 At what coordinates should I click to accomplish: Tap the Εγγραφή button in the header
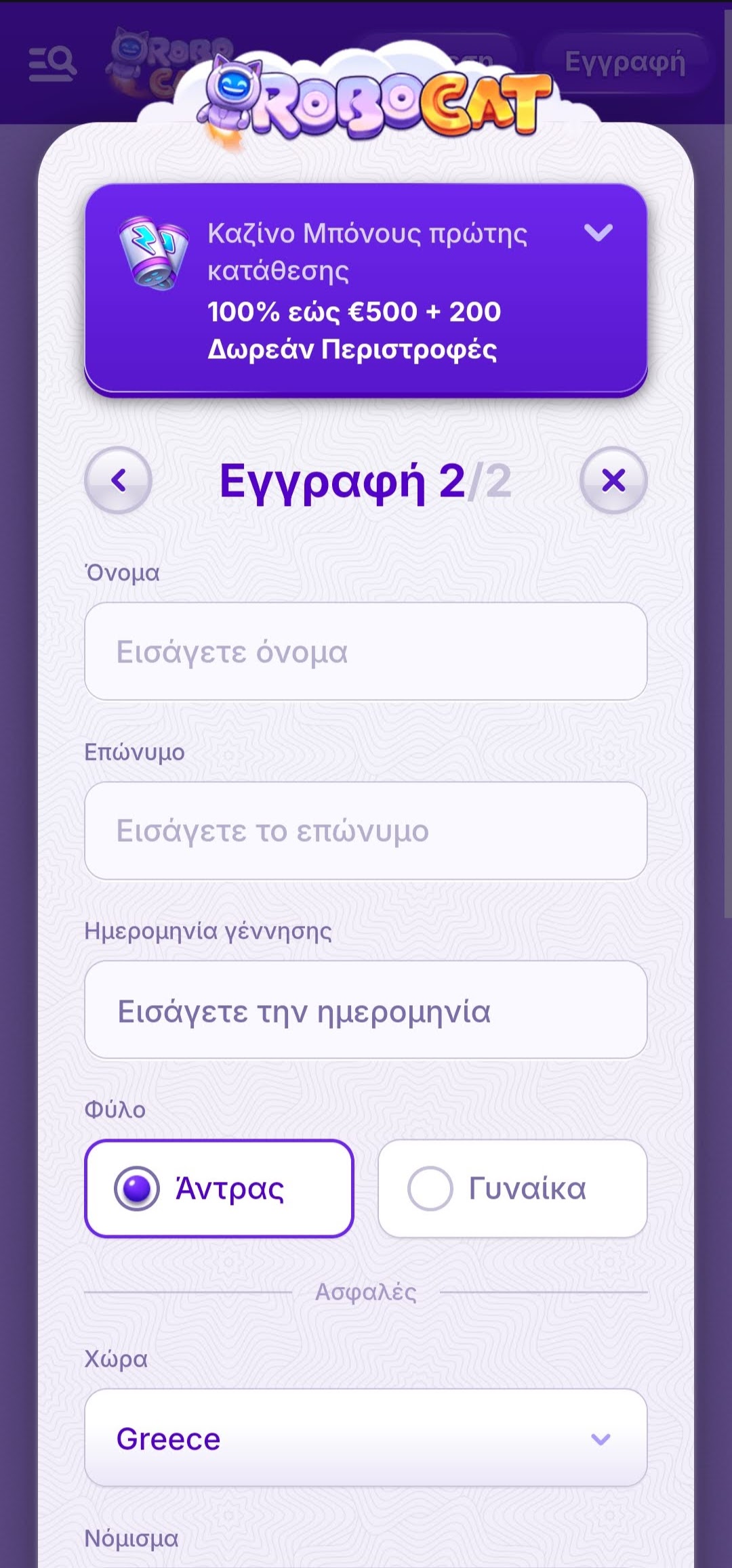click(624, 62)
